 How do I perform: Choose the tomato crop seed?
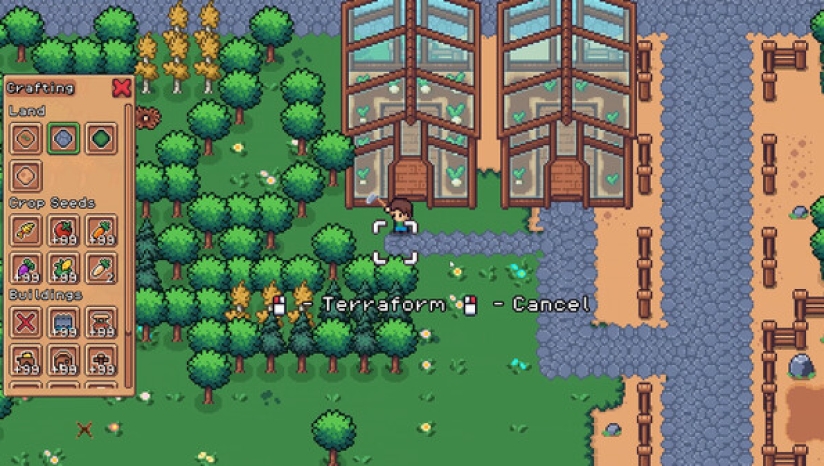pos(63,230)
